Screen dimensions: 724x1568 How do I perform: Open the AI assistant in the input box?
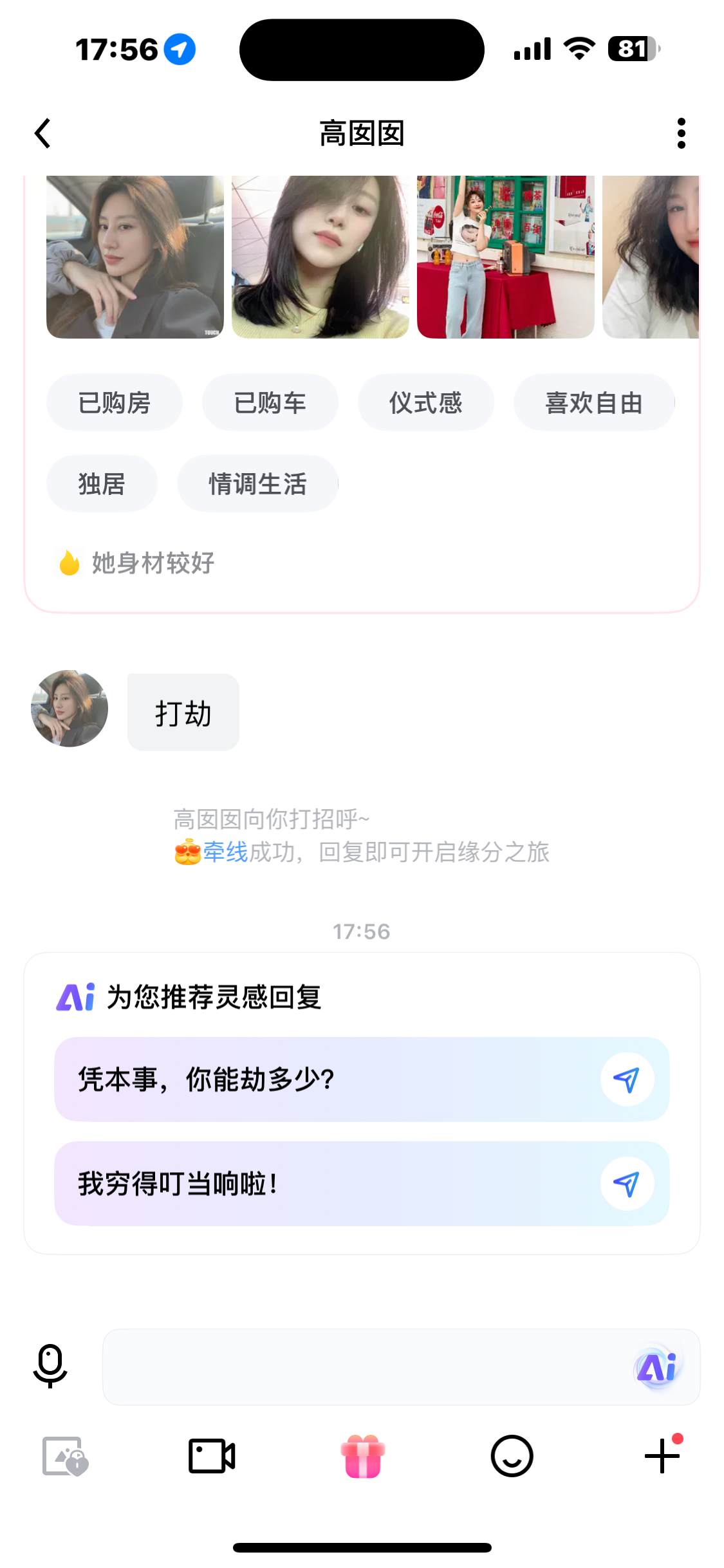[x=656, y=1367]
